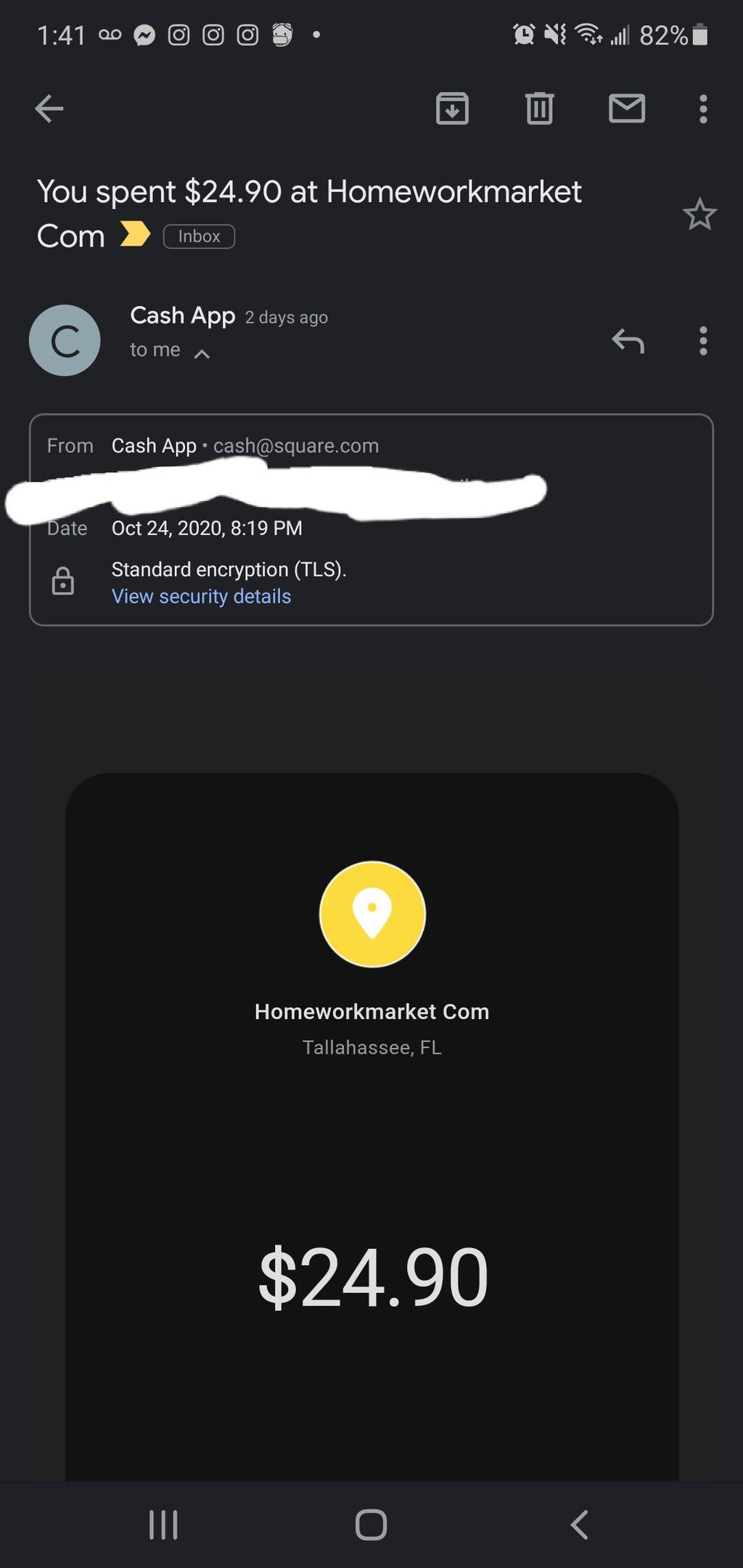Star this email
Image resolution: width=743 pixels, height=1568 pixels.
click(x=699, y=214)
